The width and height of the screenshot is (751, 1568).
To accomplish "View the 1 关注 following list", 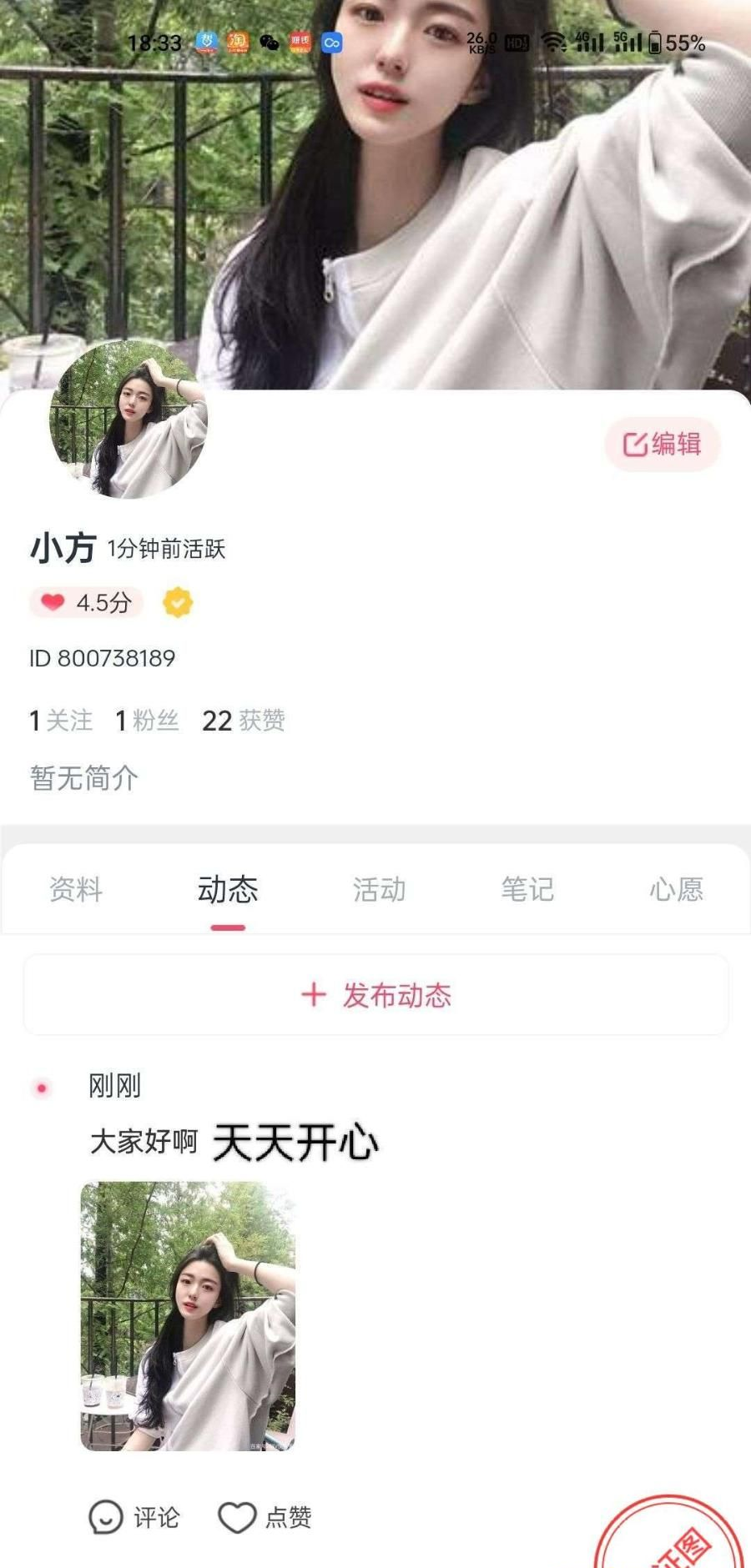I will click(61, 720).
